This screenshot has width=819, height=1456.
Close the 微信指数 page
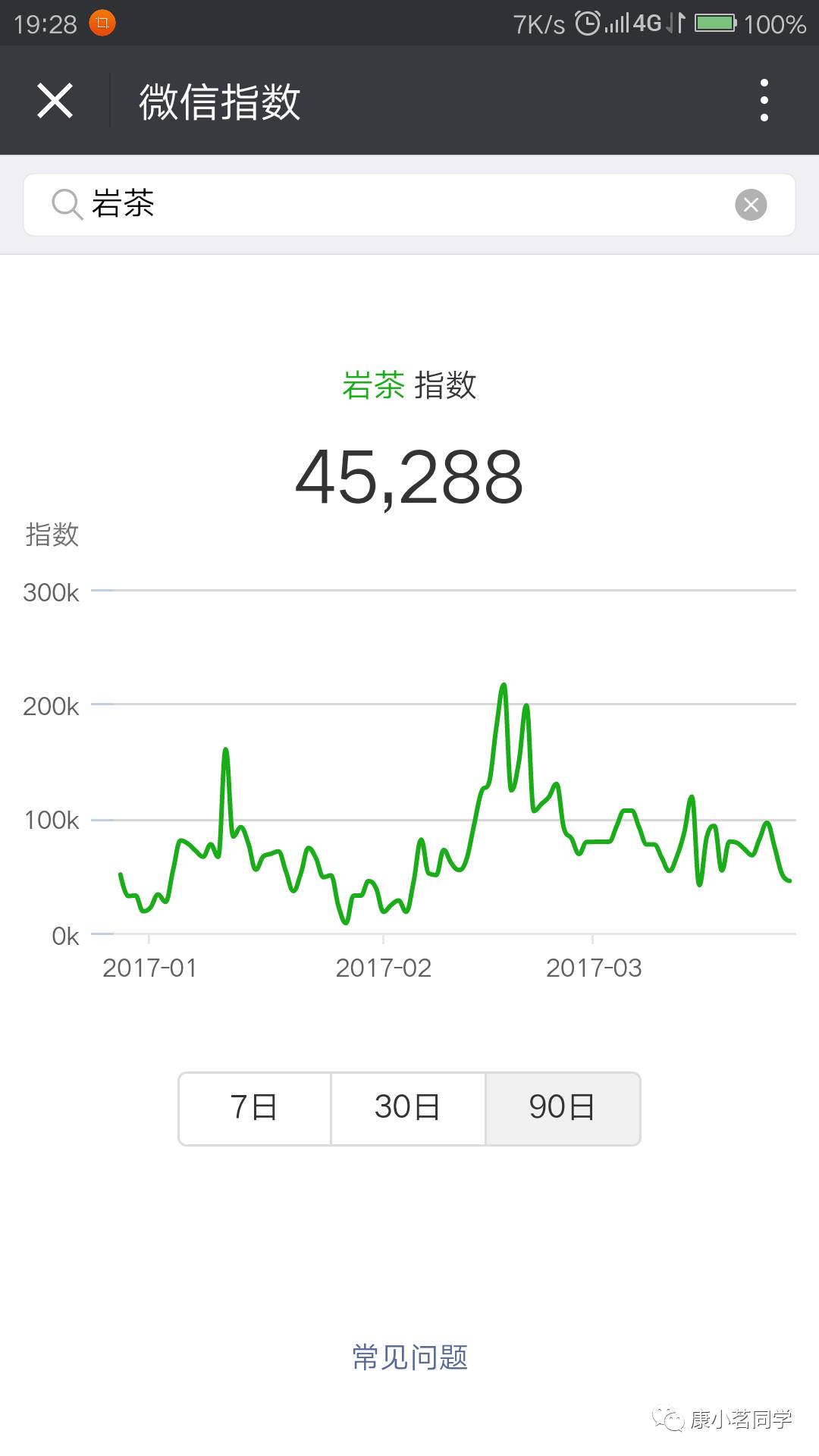tap(55, 101)
